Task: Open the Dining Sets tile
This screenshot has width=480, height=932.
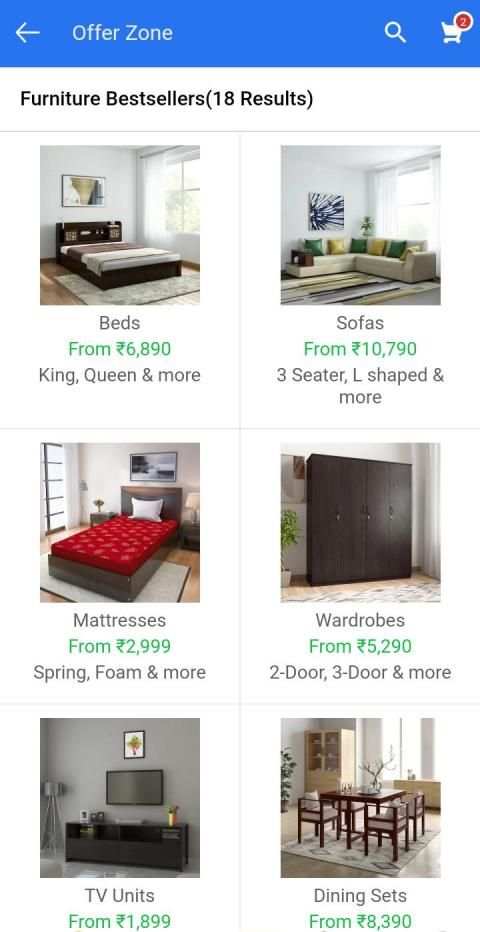Action: [x=360, y=818]
